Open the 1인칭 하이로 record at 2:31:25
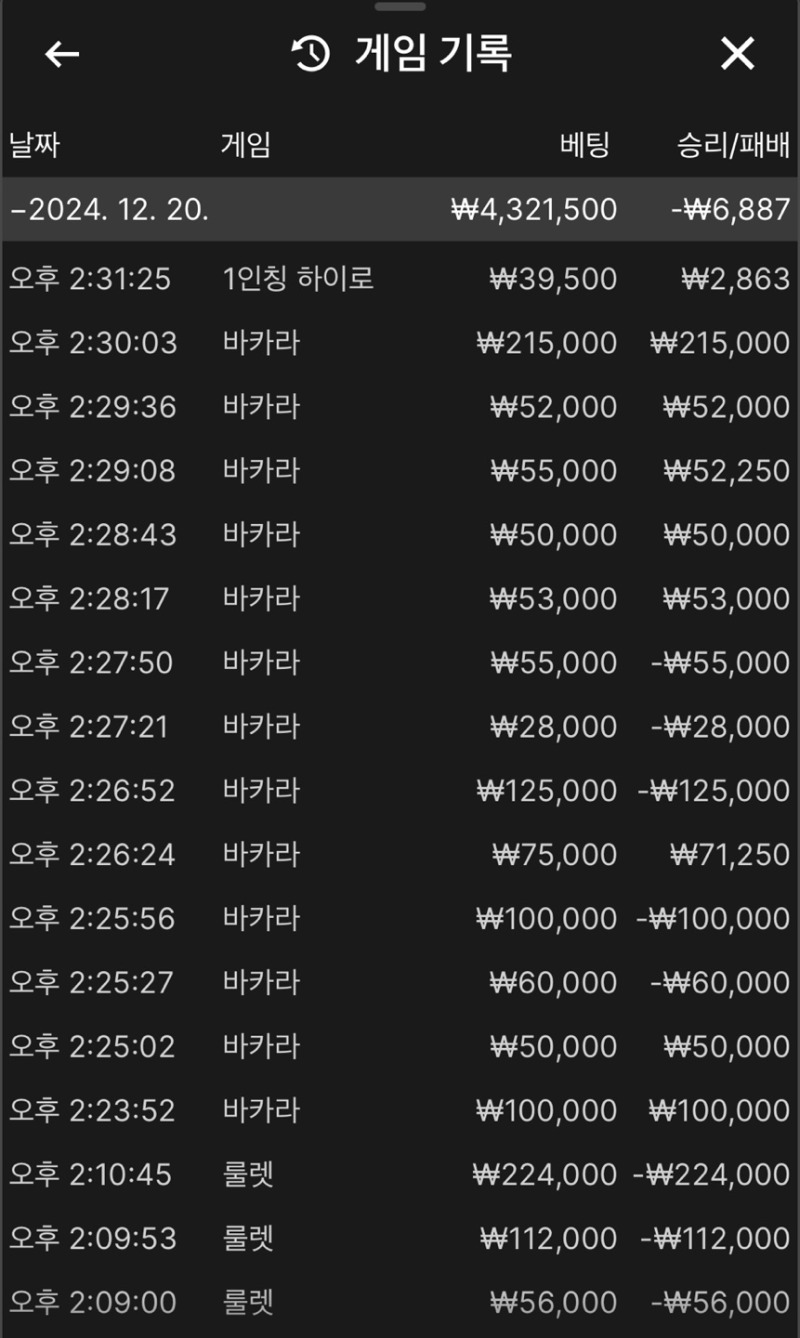The width and height of the screenshot is (800, 1338). pyautogui.click(x=400, y=278)
